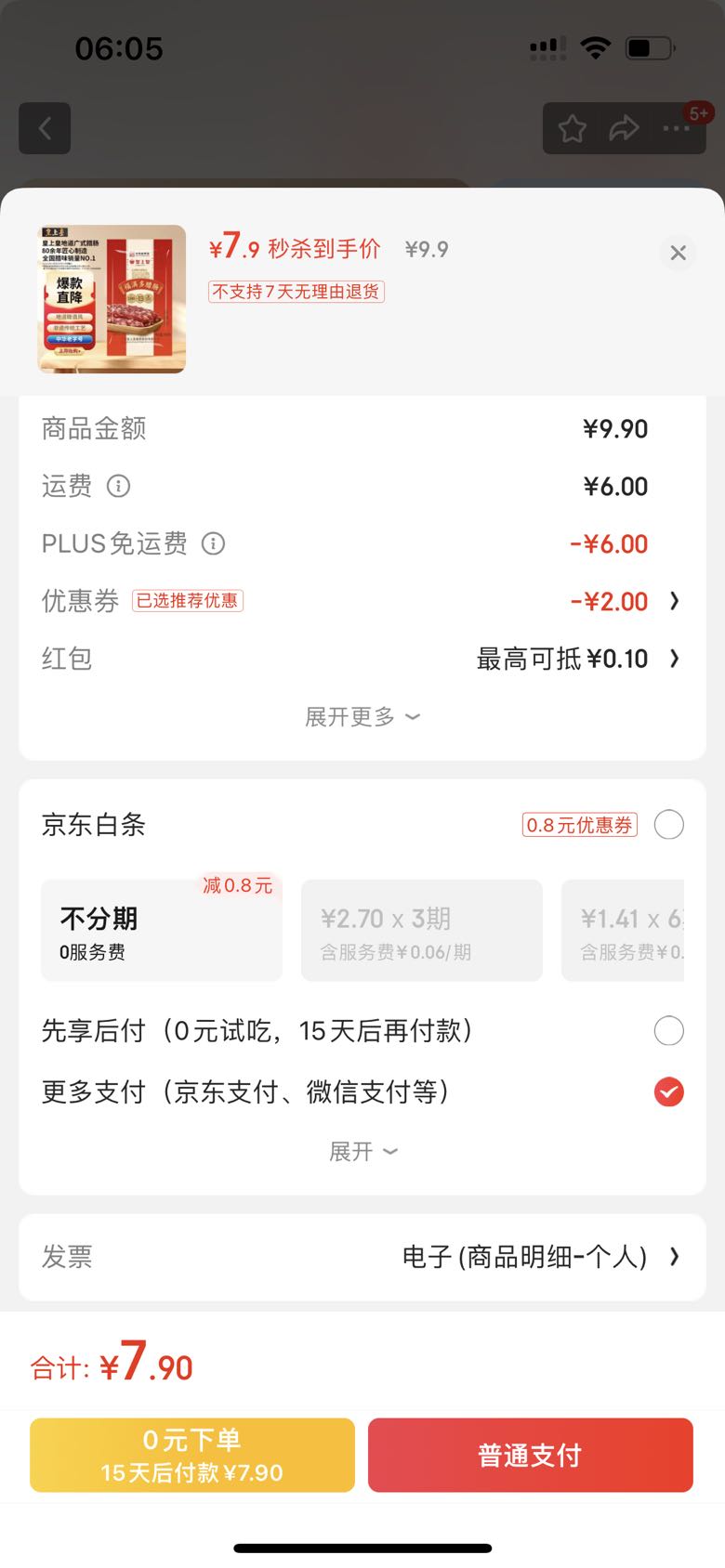Choose the 不分期 installment option
This screenshot has height=1568, width=725.
pos(162,931)
